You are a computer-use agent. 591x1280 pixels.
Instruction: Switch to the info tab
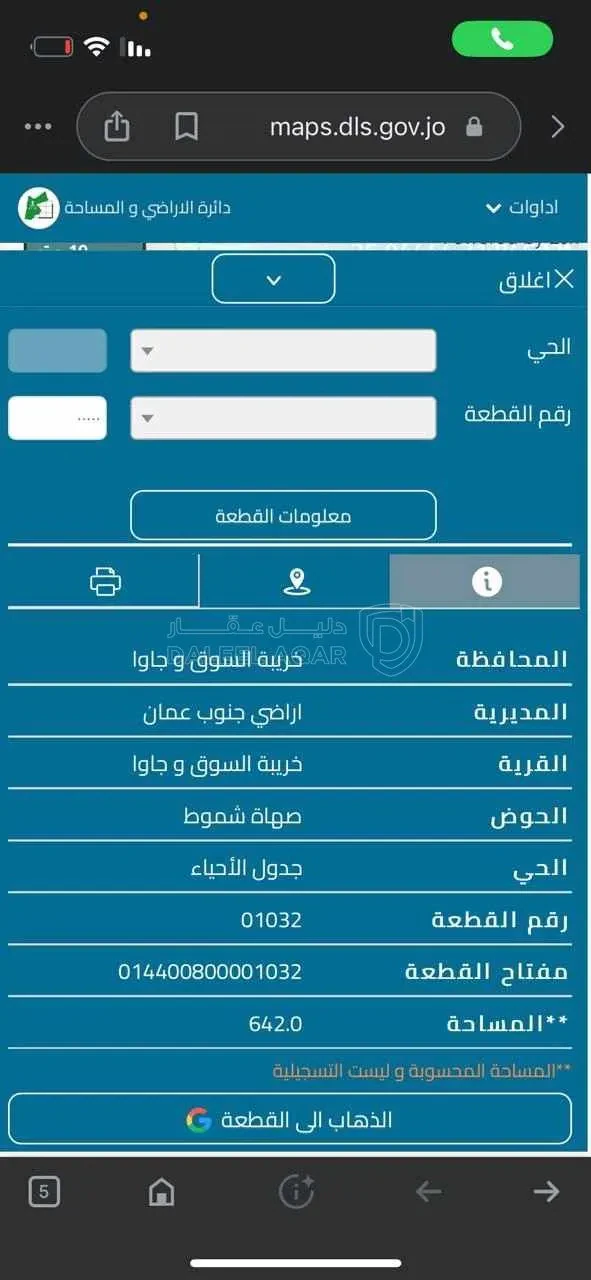pyautogui.click(x=485, y=581)
